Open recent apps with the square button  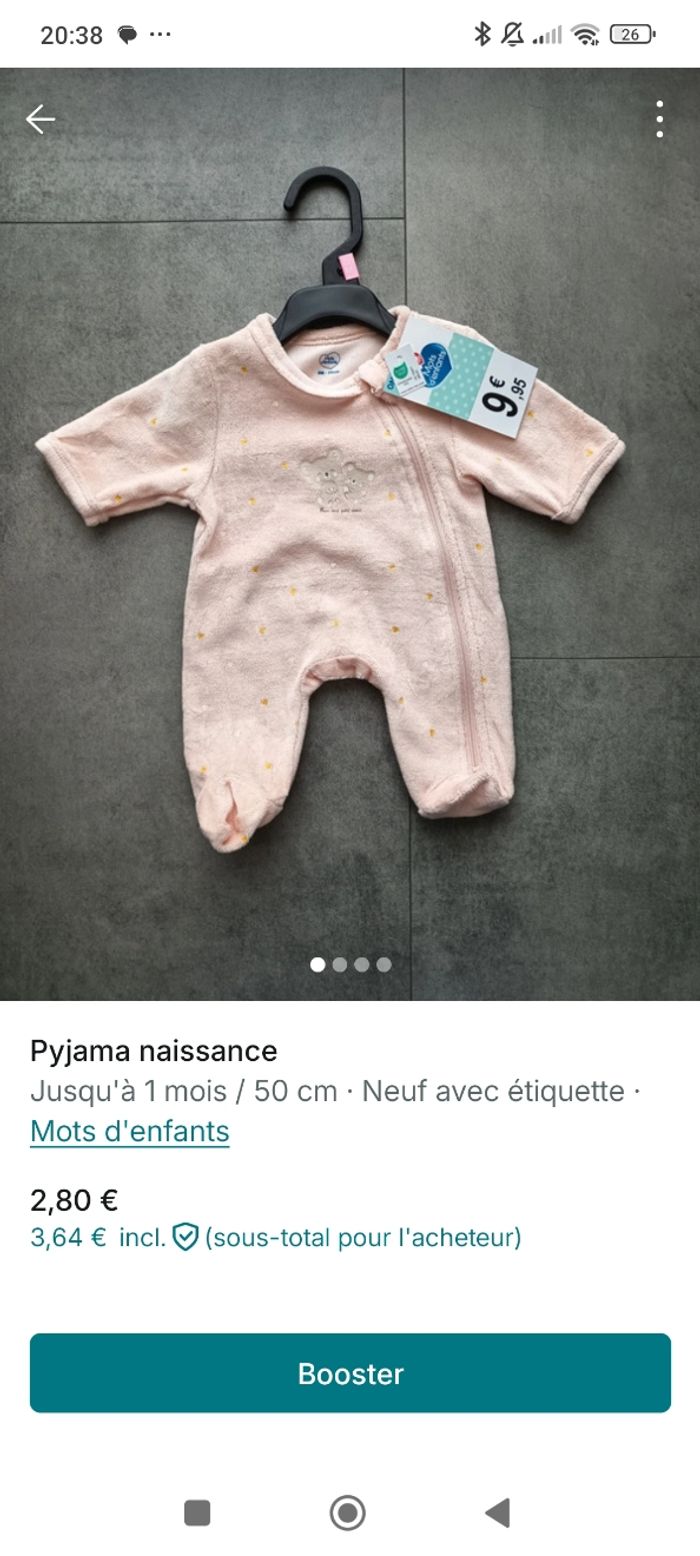198,1512
